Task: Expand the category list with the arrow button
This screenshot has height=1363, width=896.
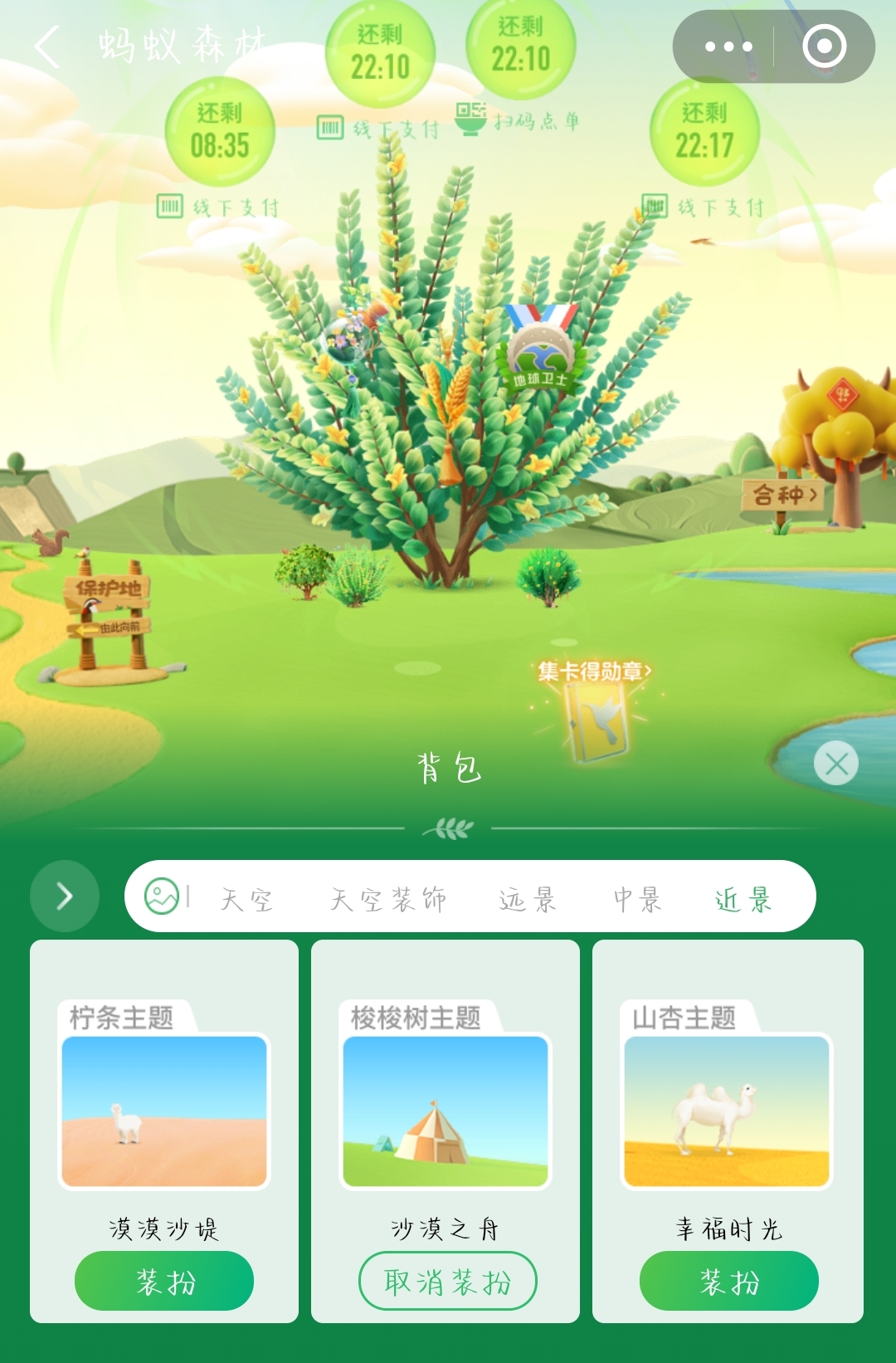Action: 65,896
